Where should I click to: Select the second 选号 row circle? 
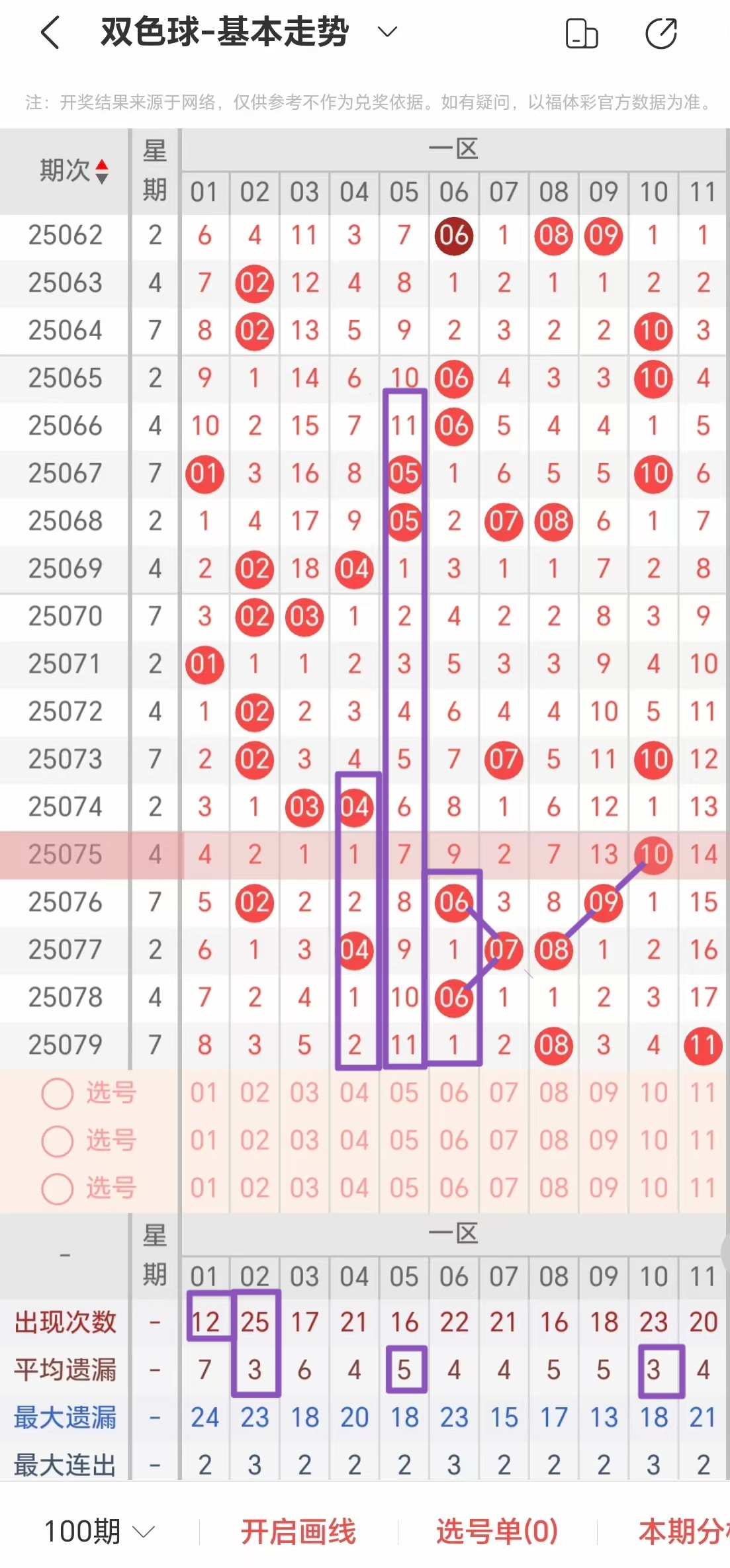(56, 1141)
